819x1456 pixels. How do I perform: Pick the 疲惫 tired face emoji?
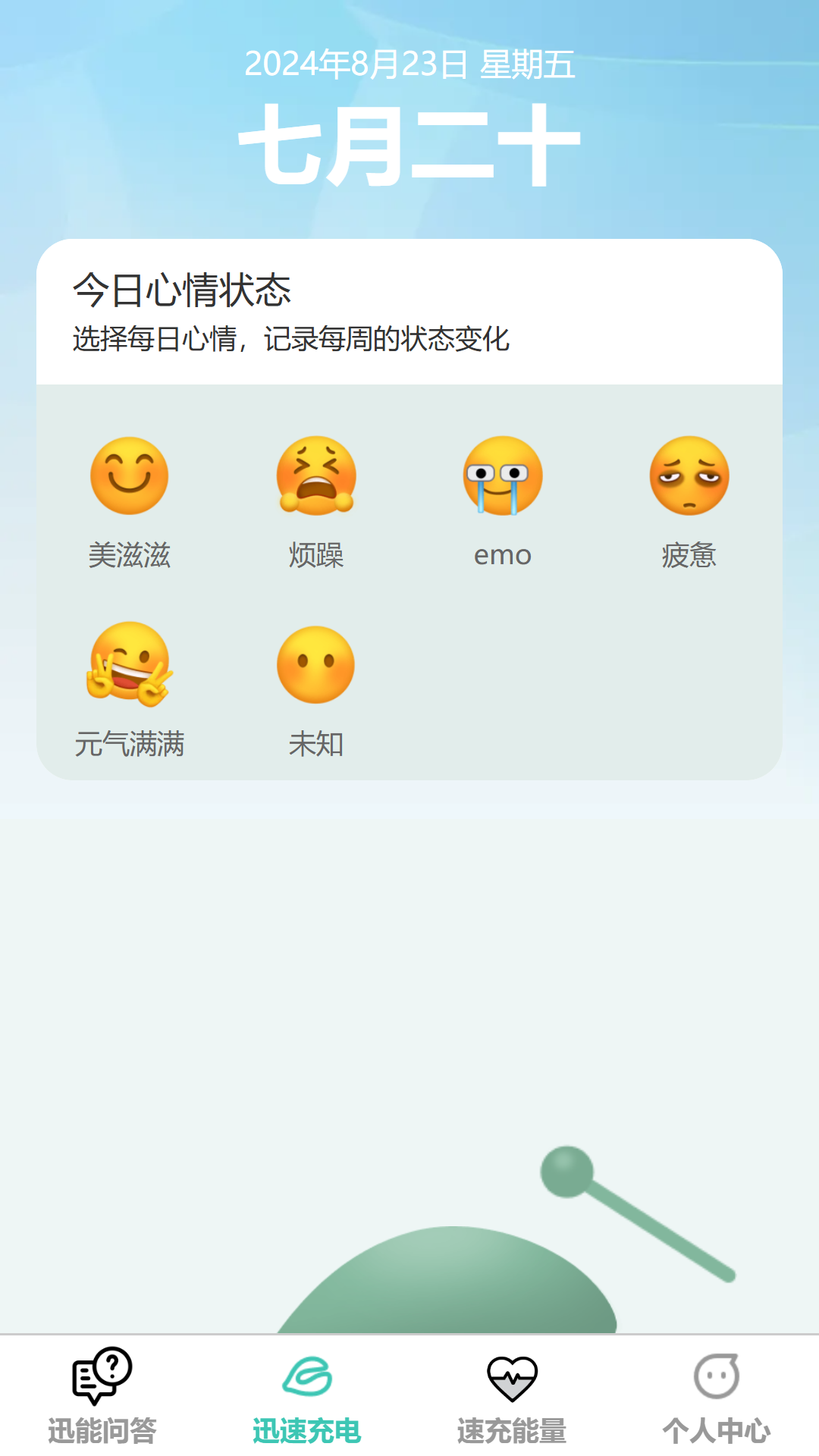(x=689, y=476)
